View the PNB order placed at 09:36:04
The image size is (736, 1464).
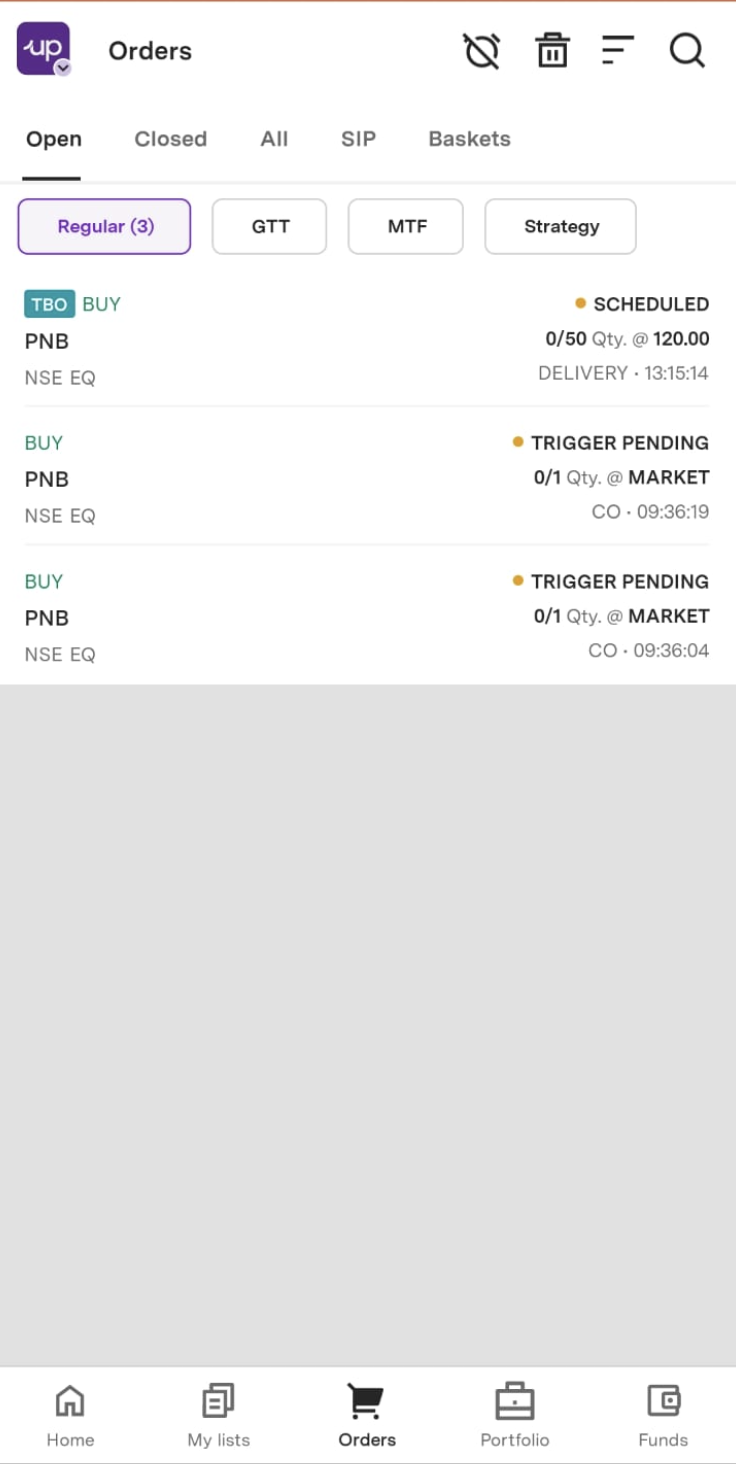[367, 616]
